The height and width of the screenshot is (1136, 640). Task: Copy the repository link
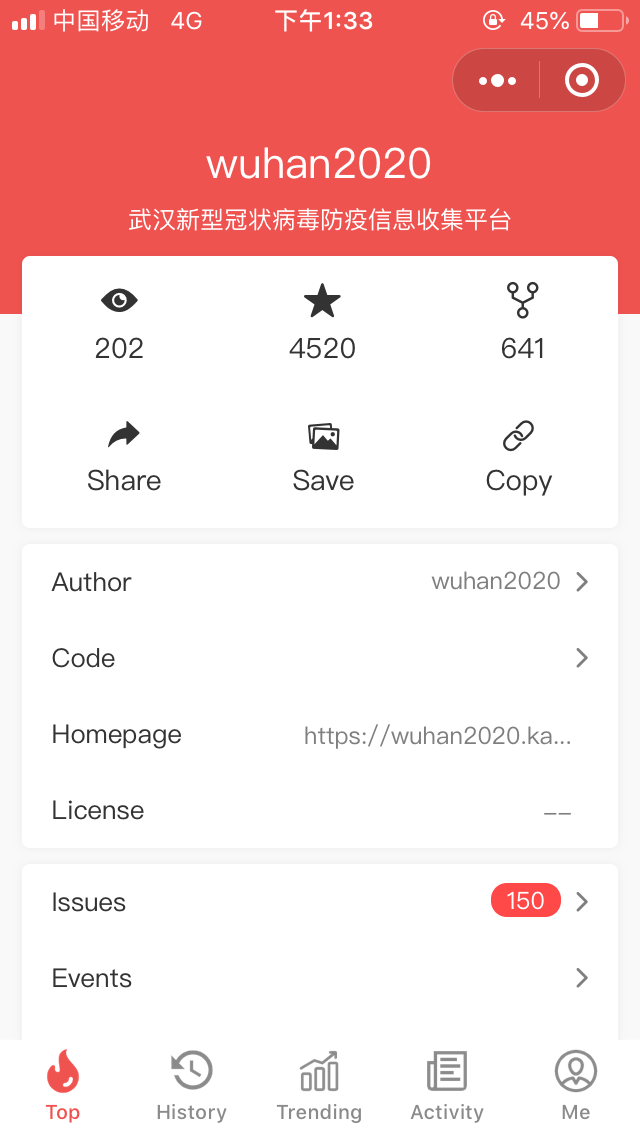coord(519,458)
